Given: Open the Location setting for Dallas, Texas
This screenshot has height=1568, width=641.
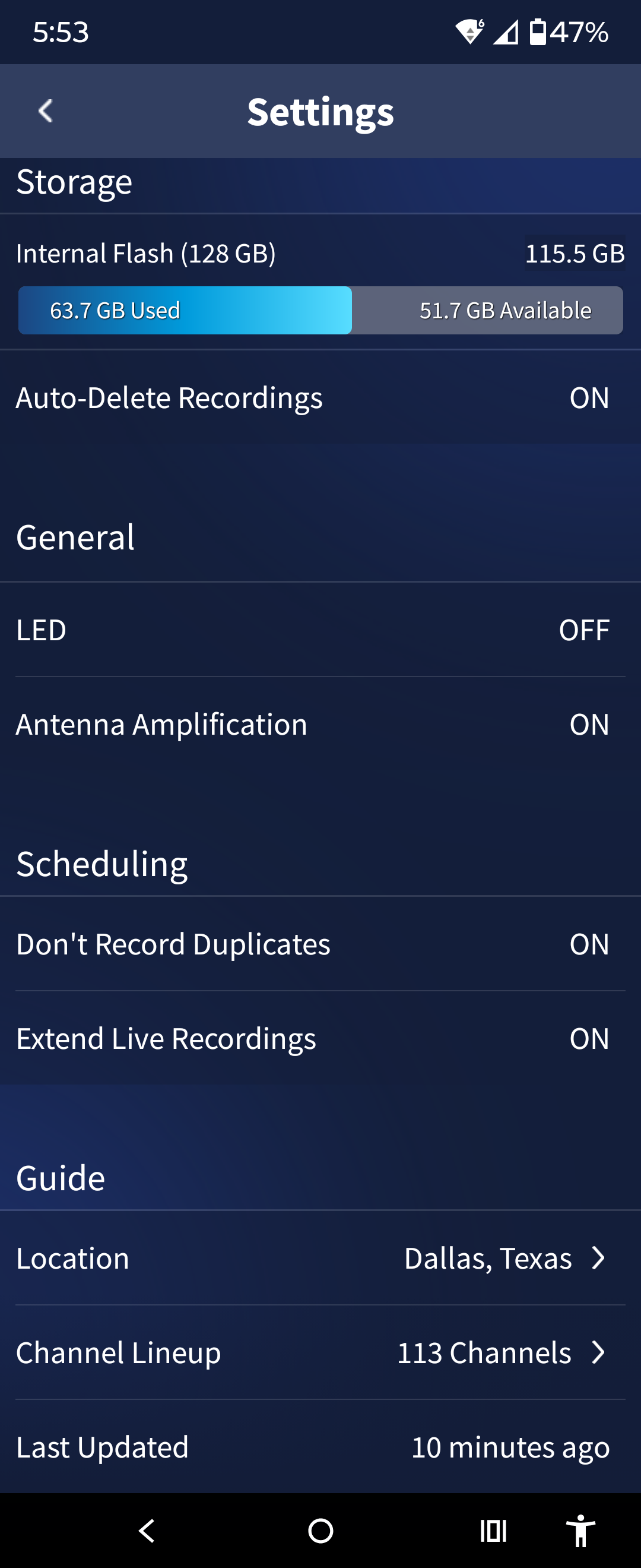Looking at the screenshot, I should (504, 1258).
